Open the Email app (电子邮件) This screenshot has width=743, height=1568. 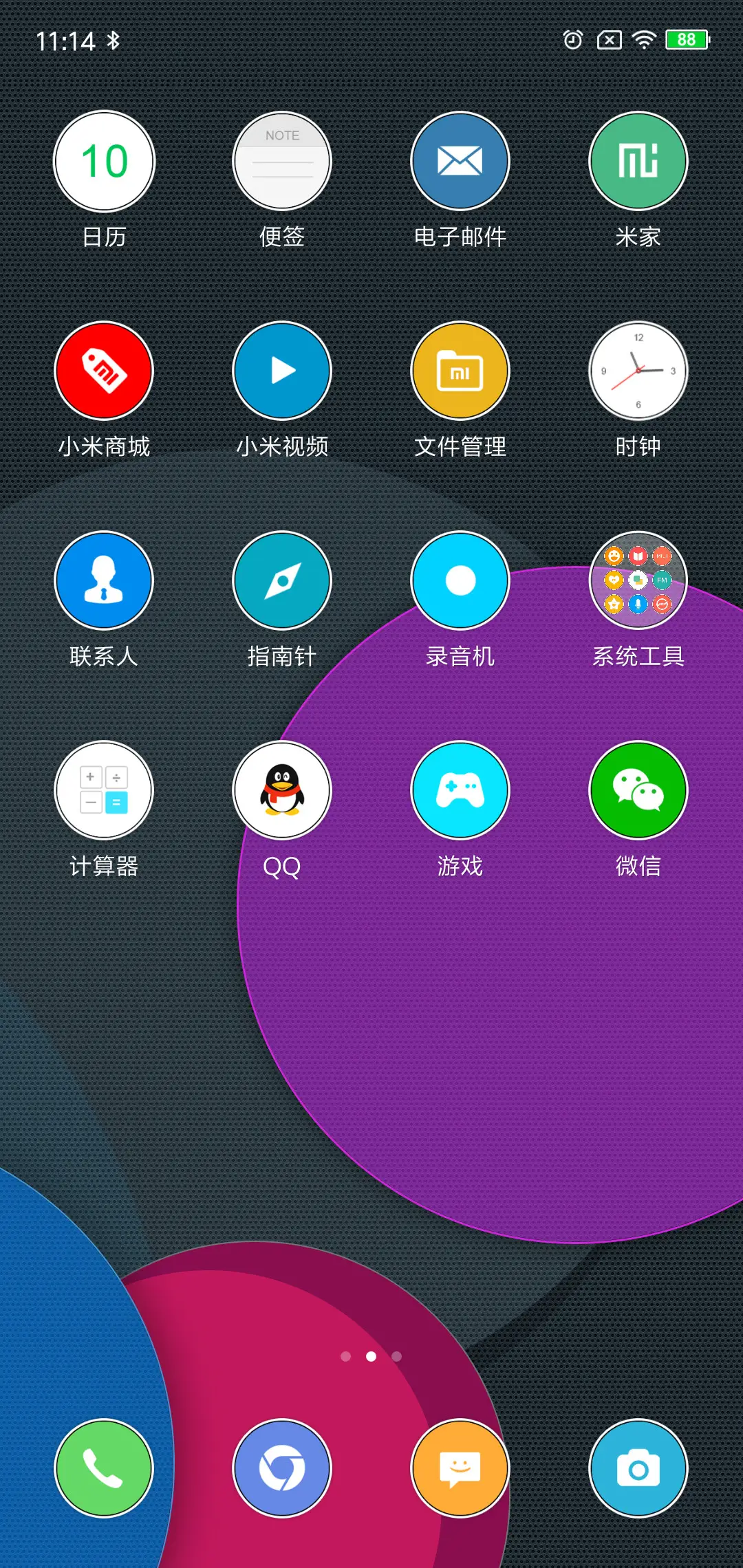coord(460,160)
